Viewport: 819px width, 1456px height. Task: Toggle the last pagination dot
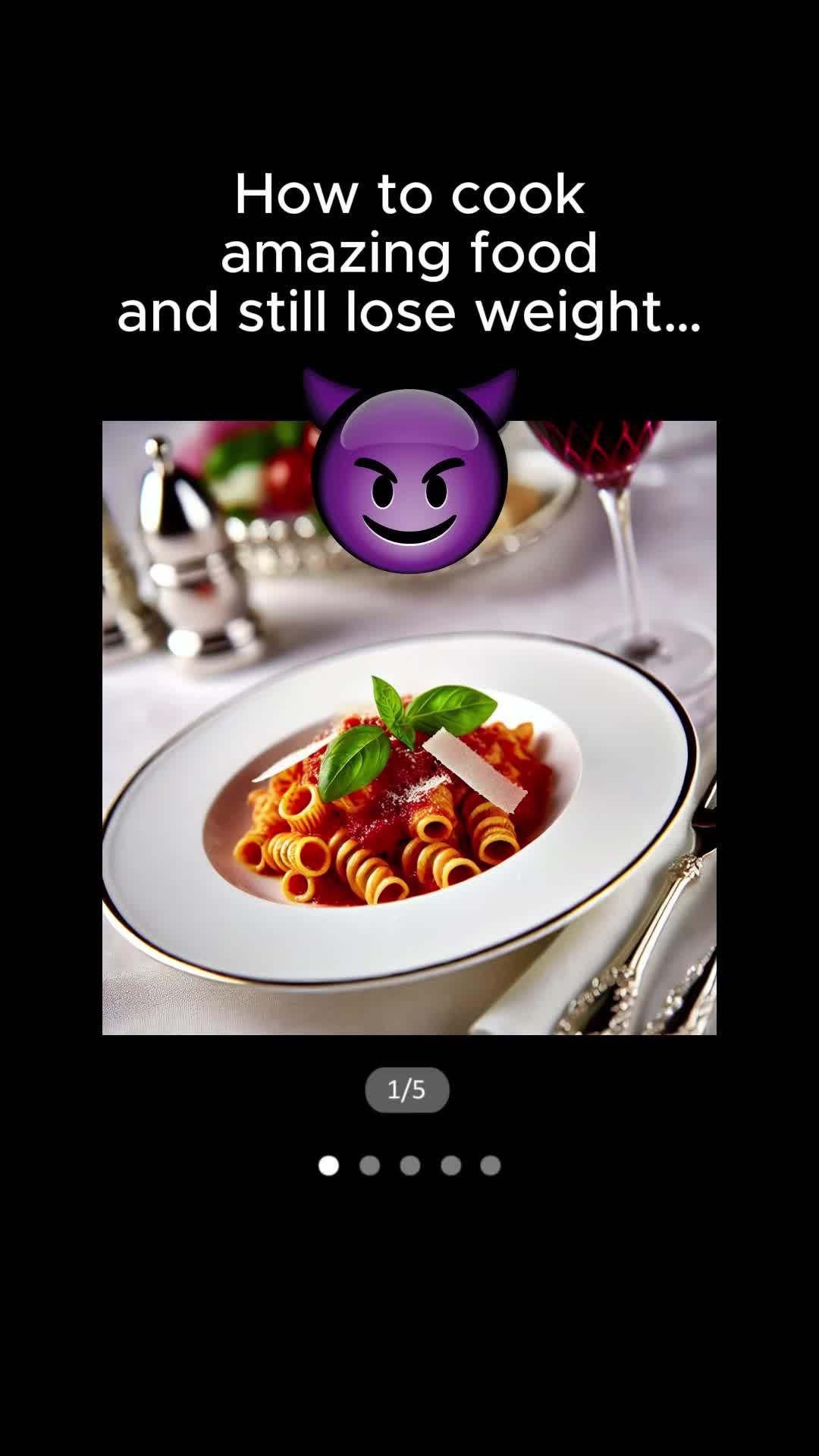490,1166
